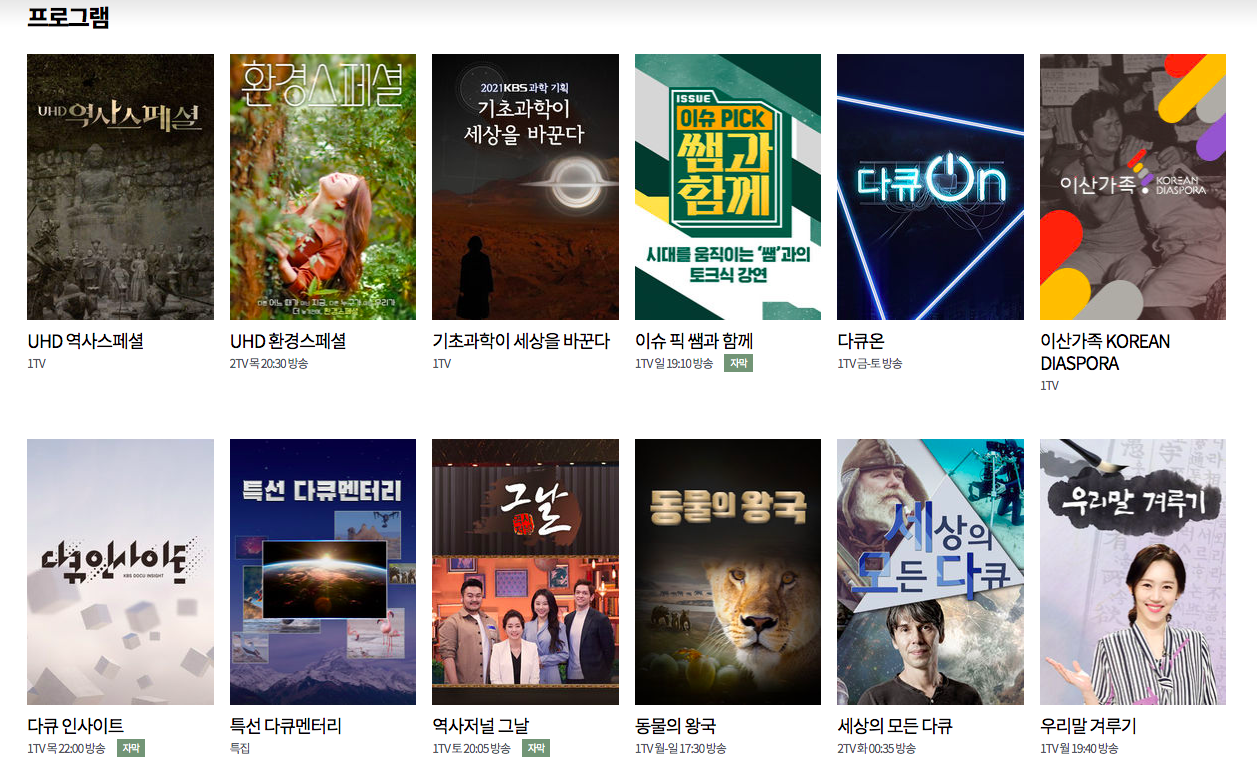Open the UHD 역사스페셜 program
The image size is (1257, 759).
120,187
